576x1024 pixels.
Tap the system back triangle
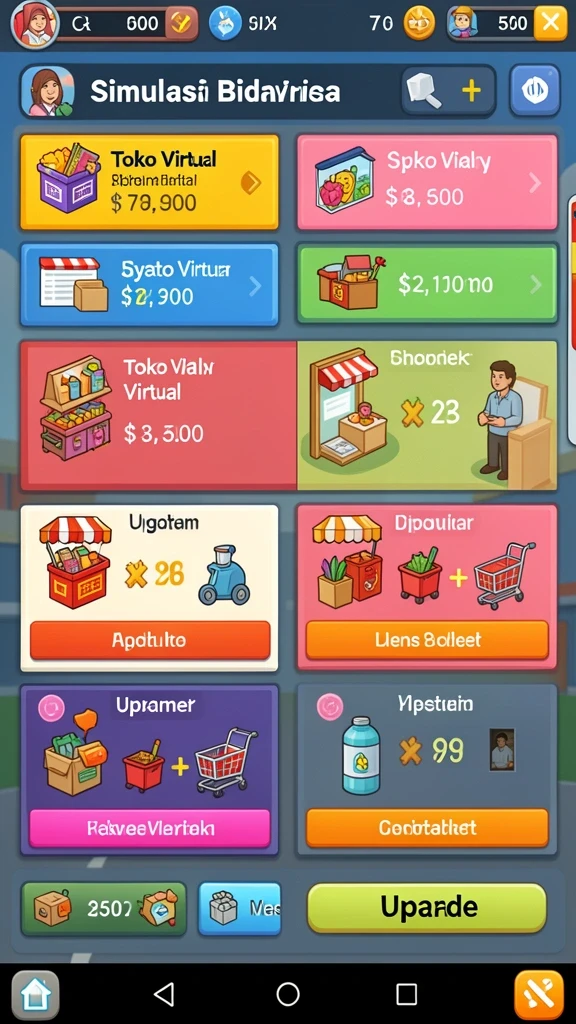point(164,995)
